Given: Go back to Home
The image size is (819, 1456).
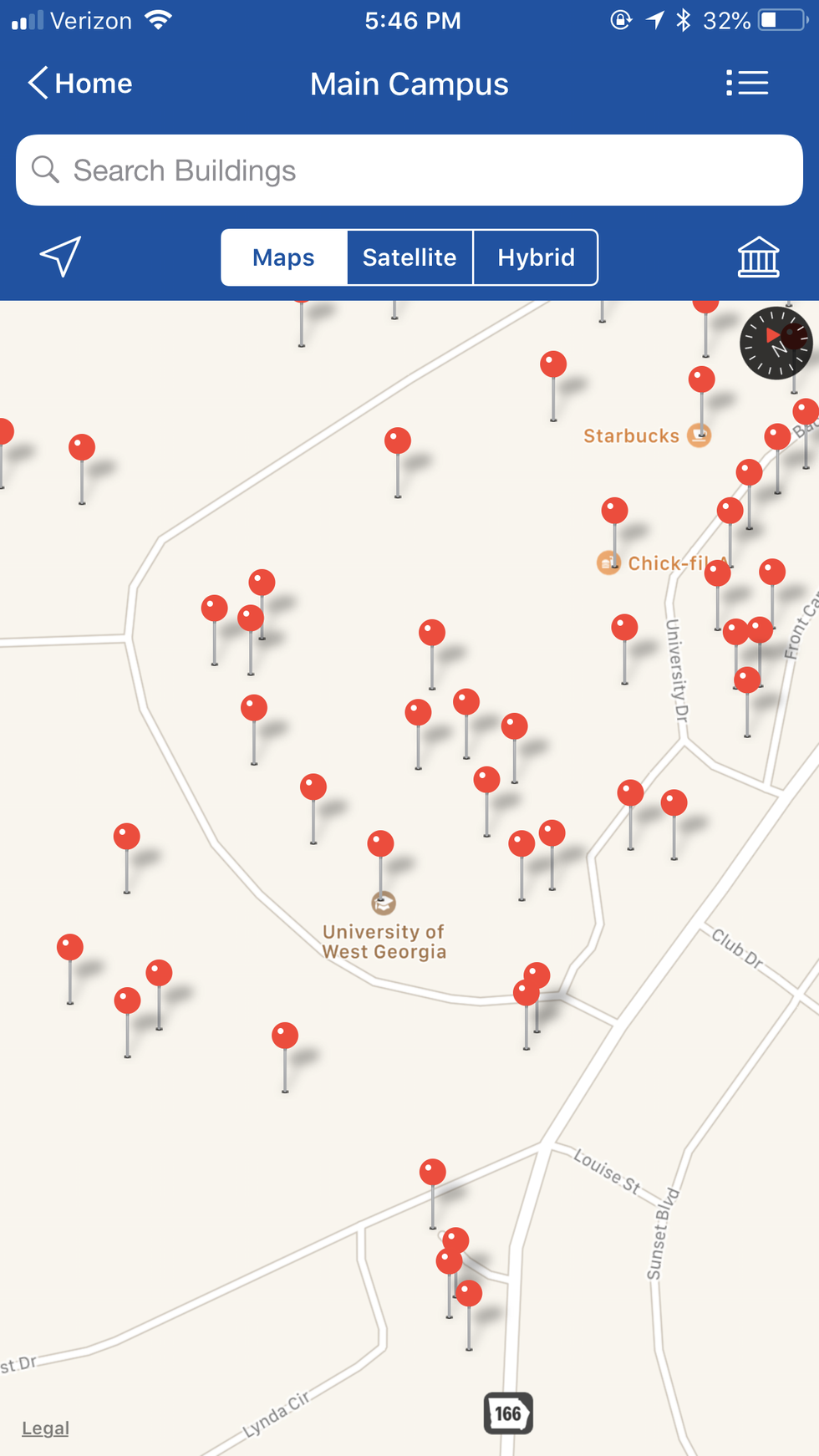Looking at the screenshot, I should [80, 84].
